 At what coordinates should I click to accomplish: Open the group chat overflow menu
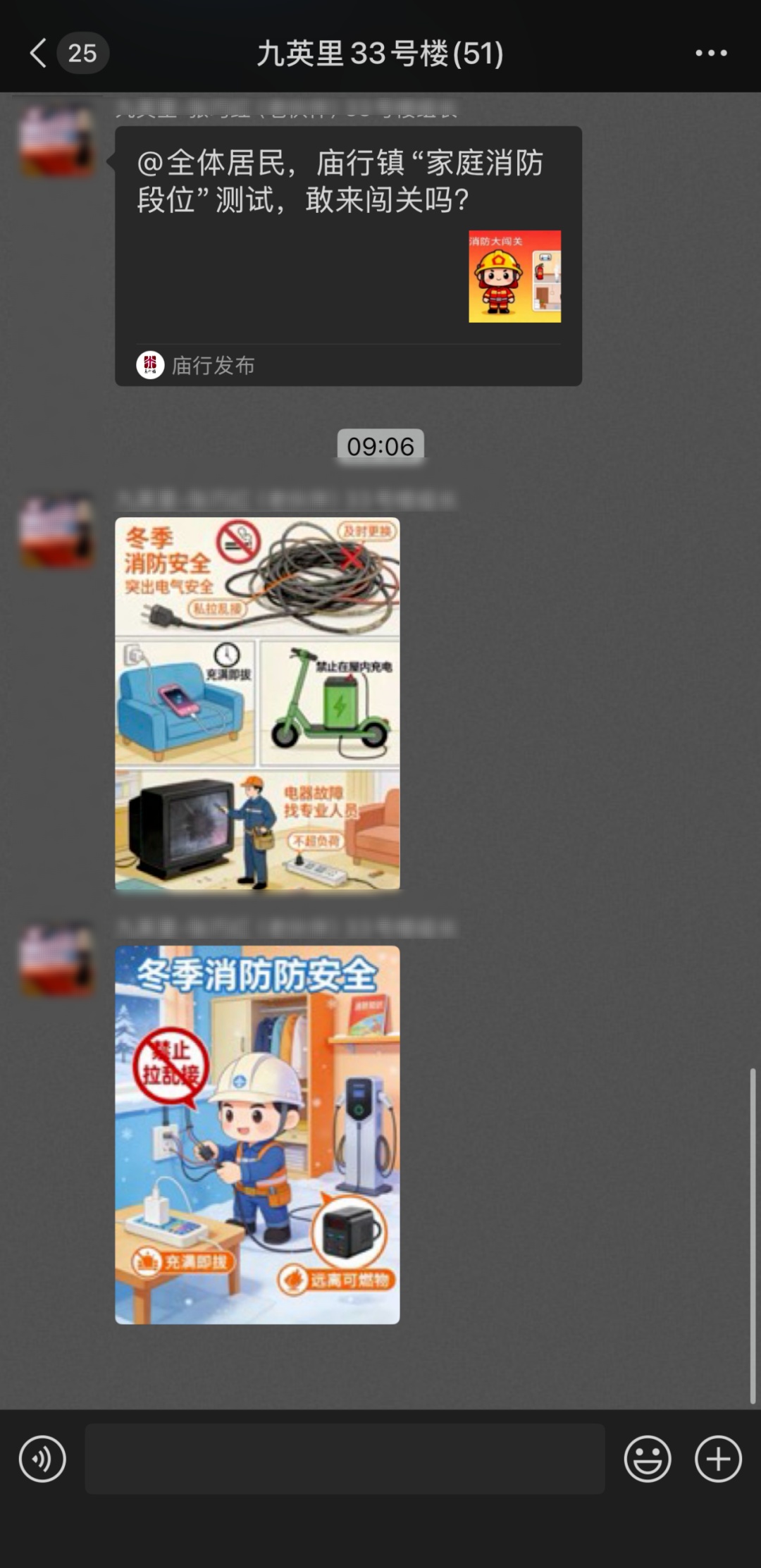pyautogui.click(x=711, y=53)
